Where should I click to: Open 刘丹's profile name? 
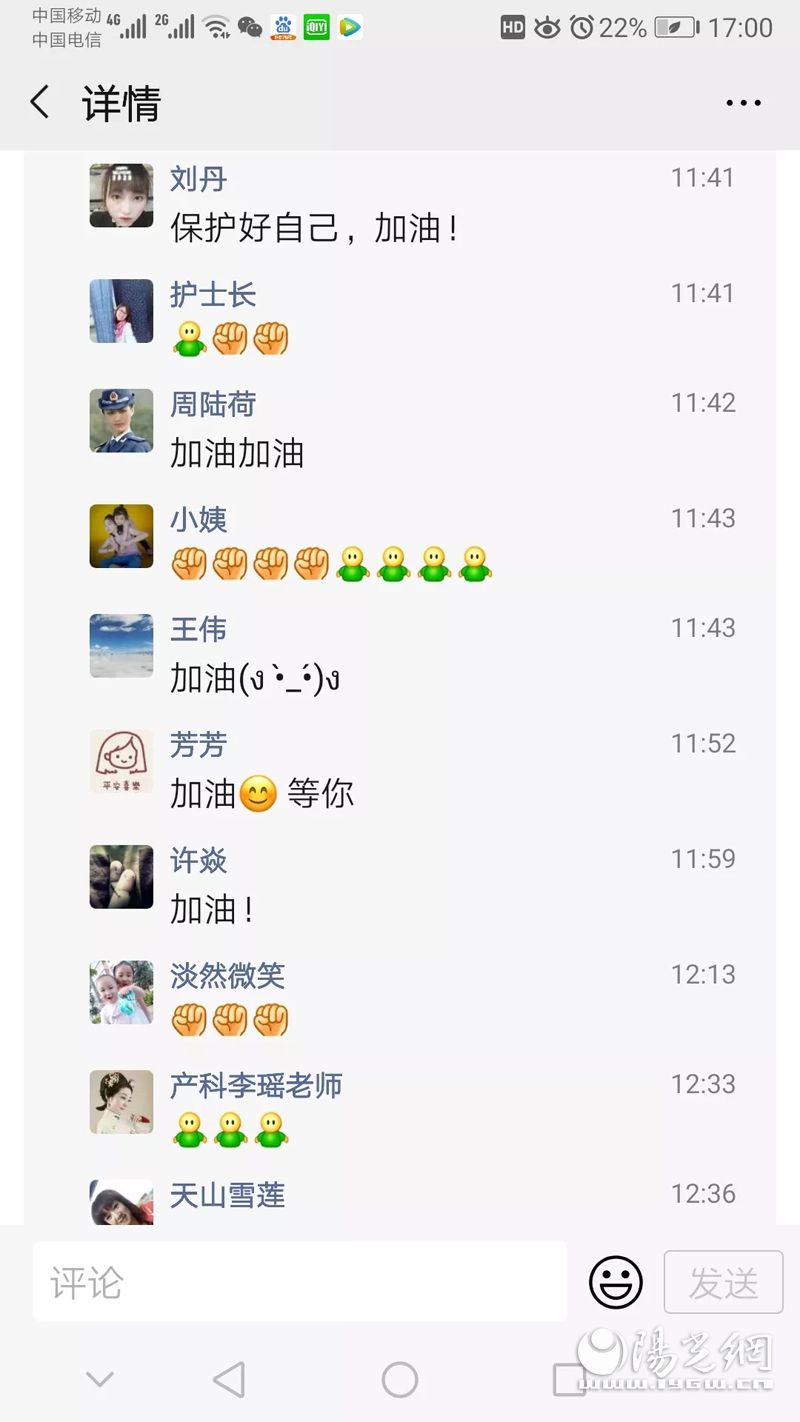[x=198, y=179]
